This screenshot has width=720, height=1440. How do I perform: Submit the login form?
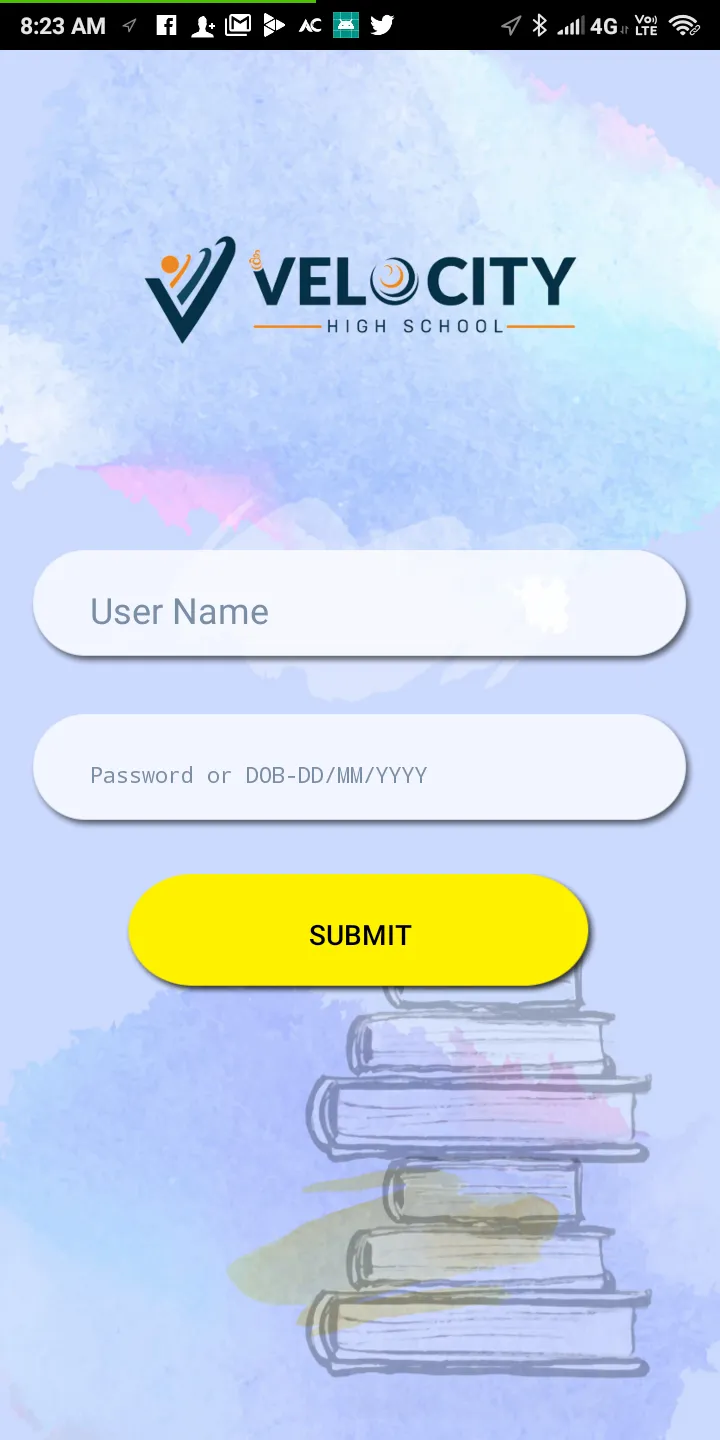coord(359,930)
